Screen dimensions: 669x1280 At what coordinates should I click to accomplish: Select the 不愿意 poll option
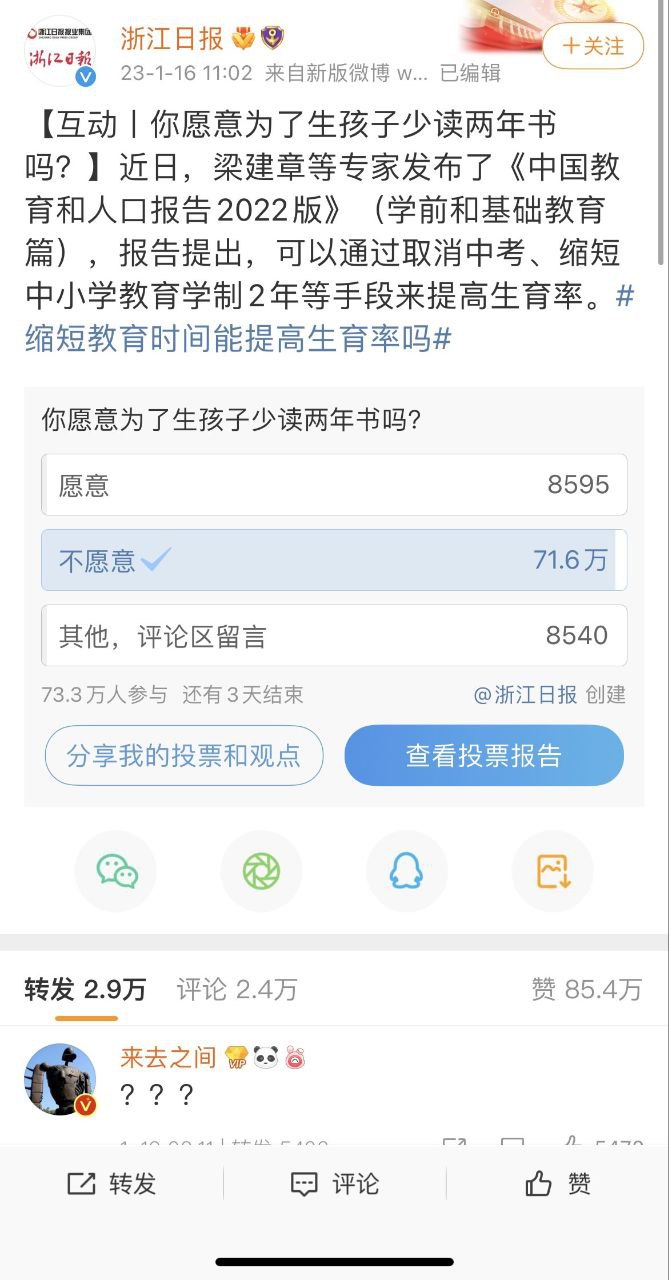(x=334, y=560)
